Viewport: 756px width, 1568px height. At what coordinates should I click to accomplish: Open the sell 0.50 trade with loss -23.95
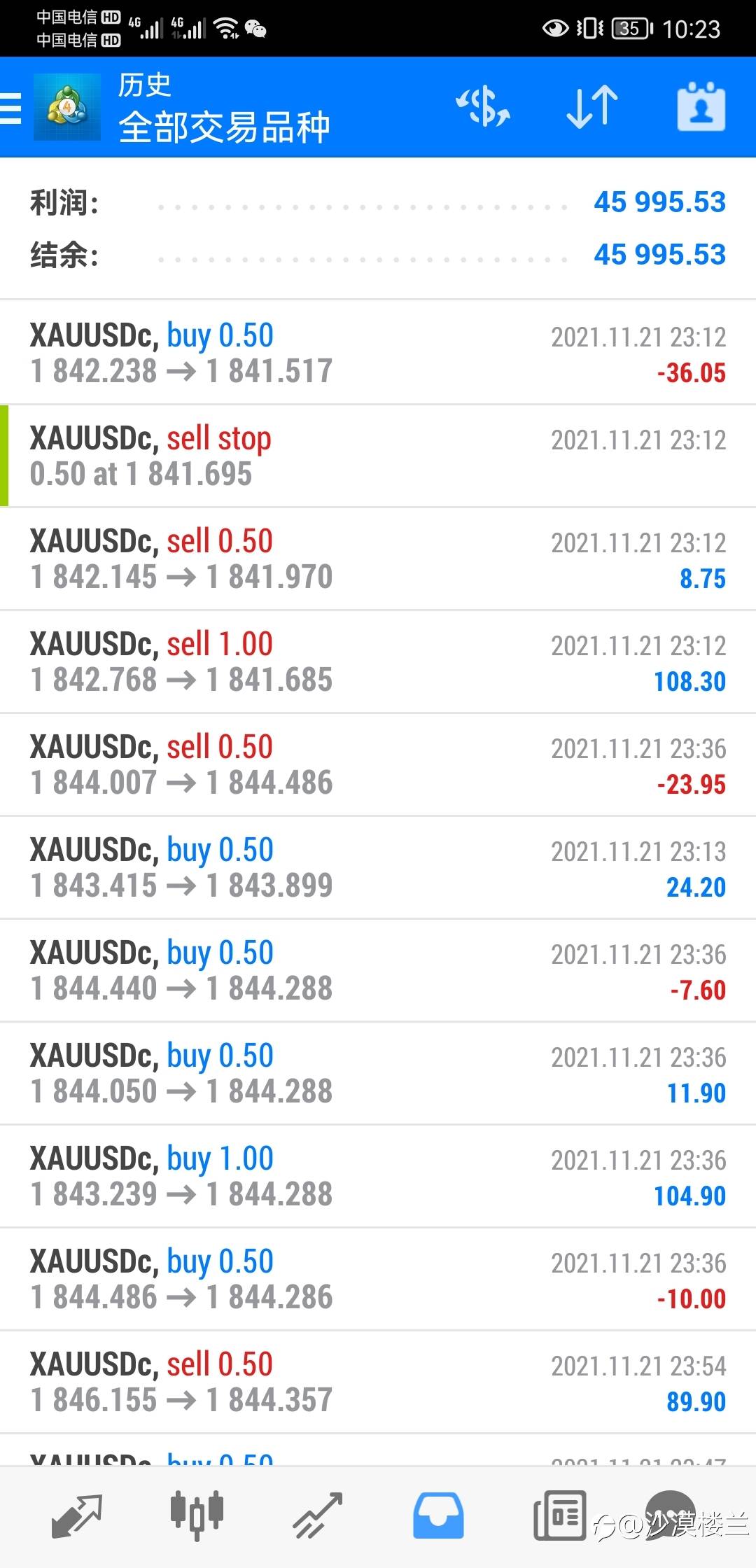pos(378,764)
